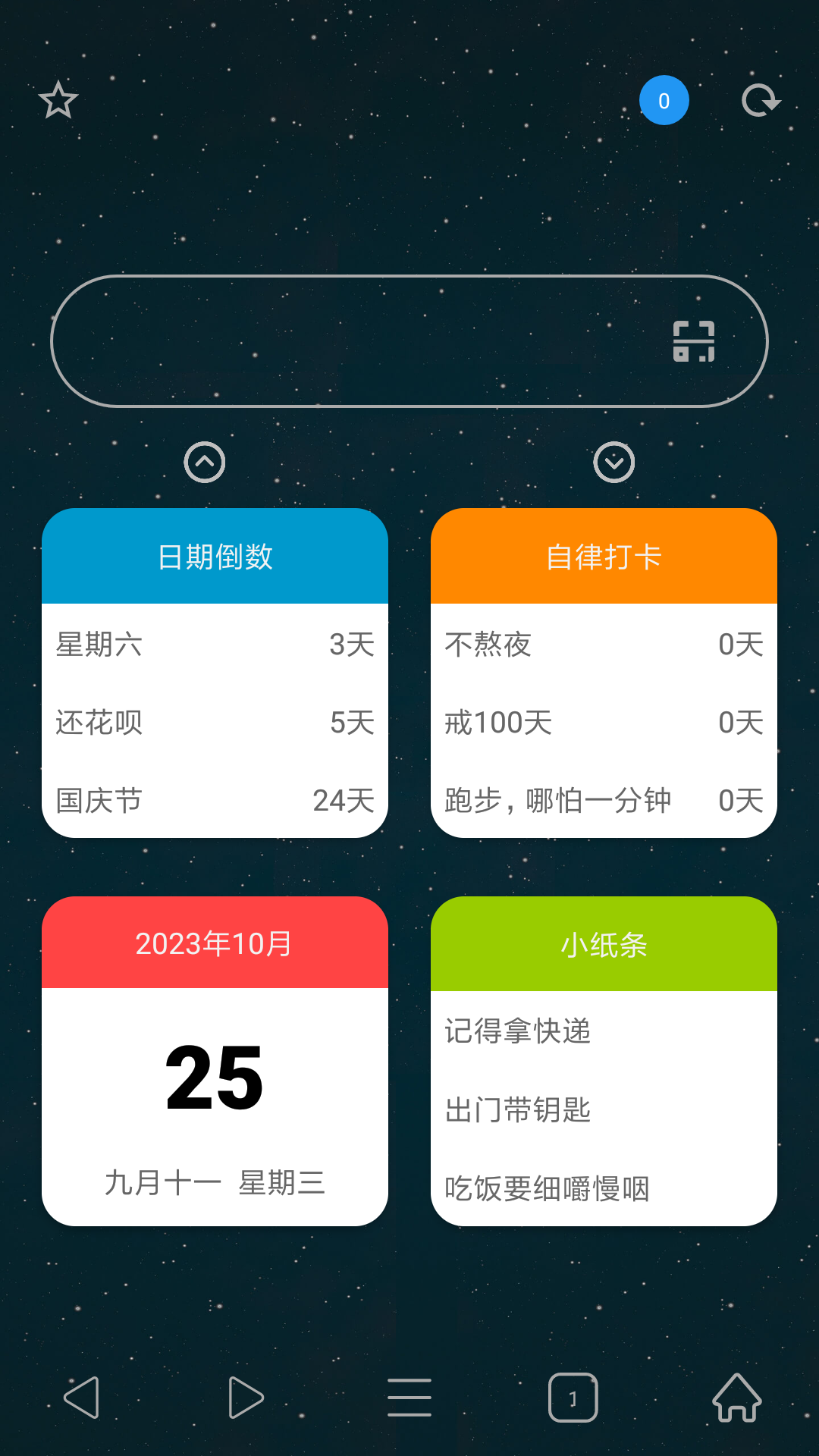
Task: Tap the 2023年10月 header to change month
Action: 215,943
